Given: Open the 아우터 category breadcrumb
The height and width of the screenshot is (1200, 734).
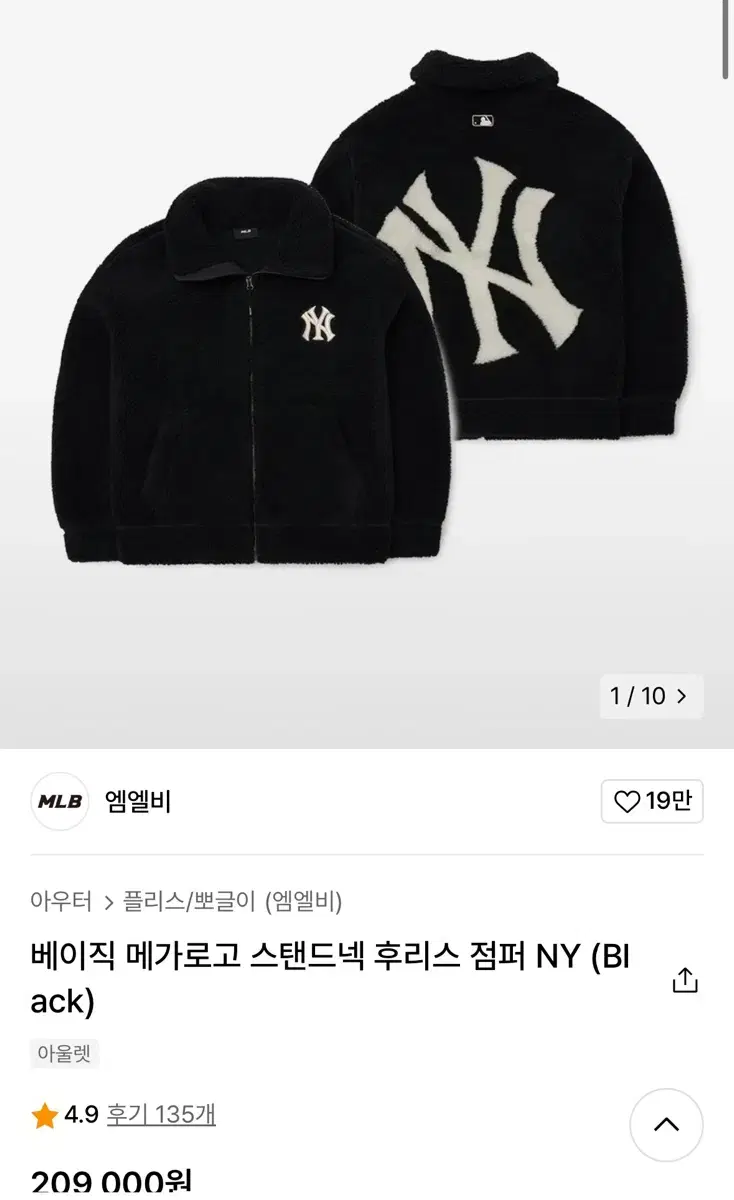Looking at the screenshot, I should [61, 901].
